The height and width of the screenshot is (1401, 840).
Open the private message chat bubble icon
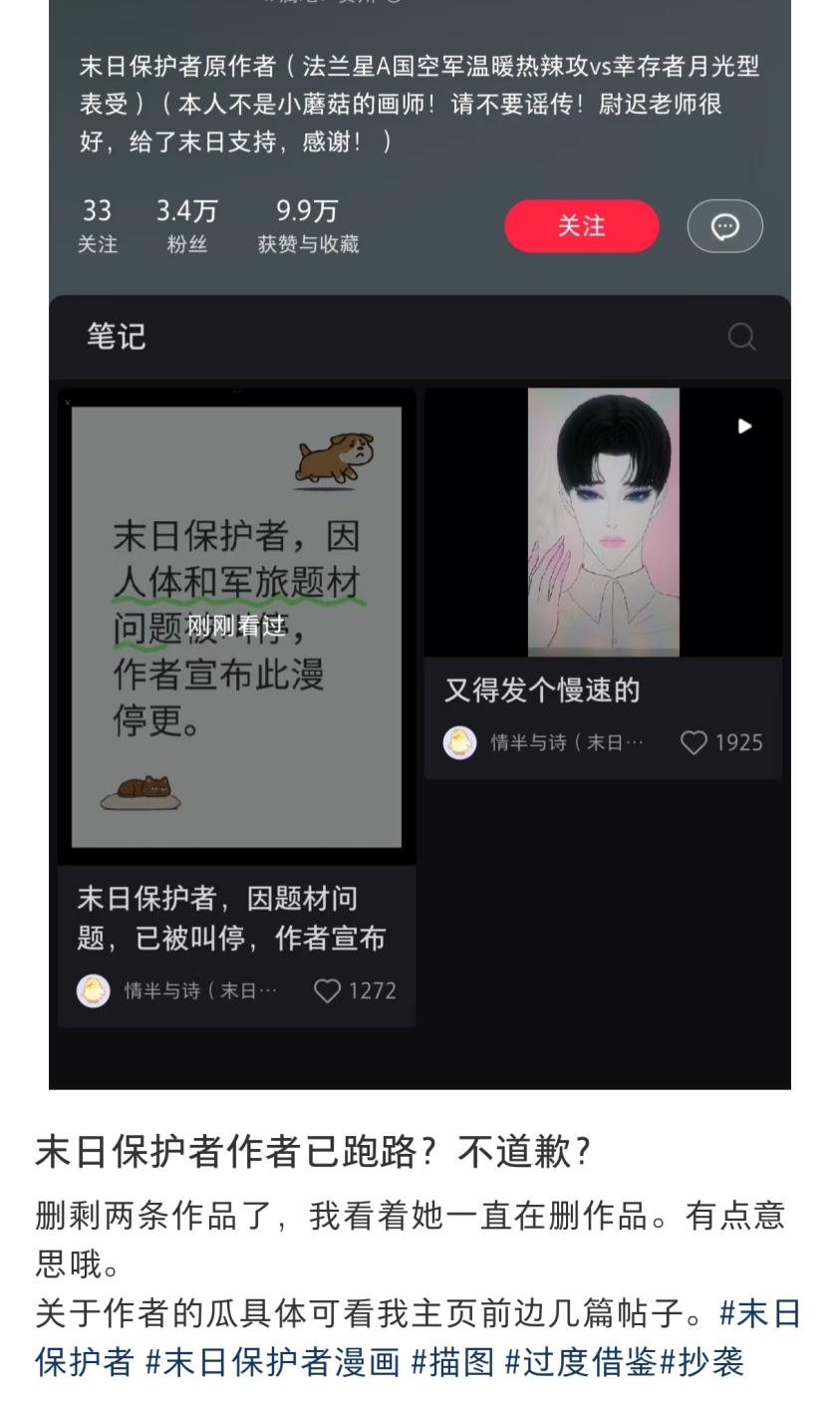(724, 226)
